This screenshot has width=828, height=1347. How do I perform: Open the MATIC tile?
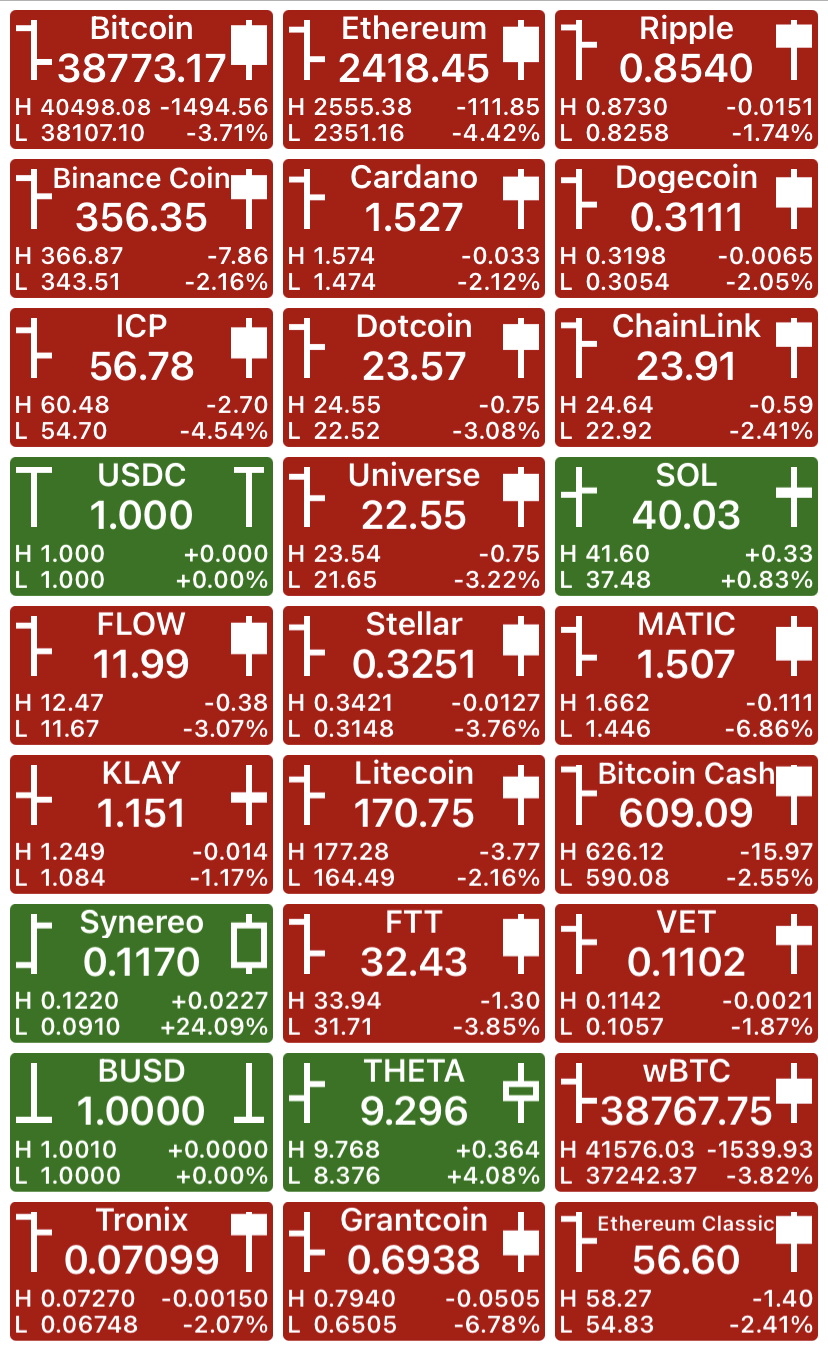click(x=687, y=676)
